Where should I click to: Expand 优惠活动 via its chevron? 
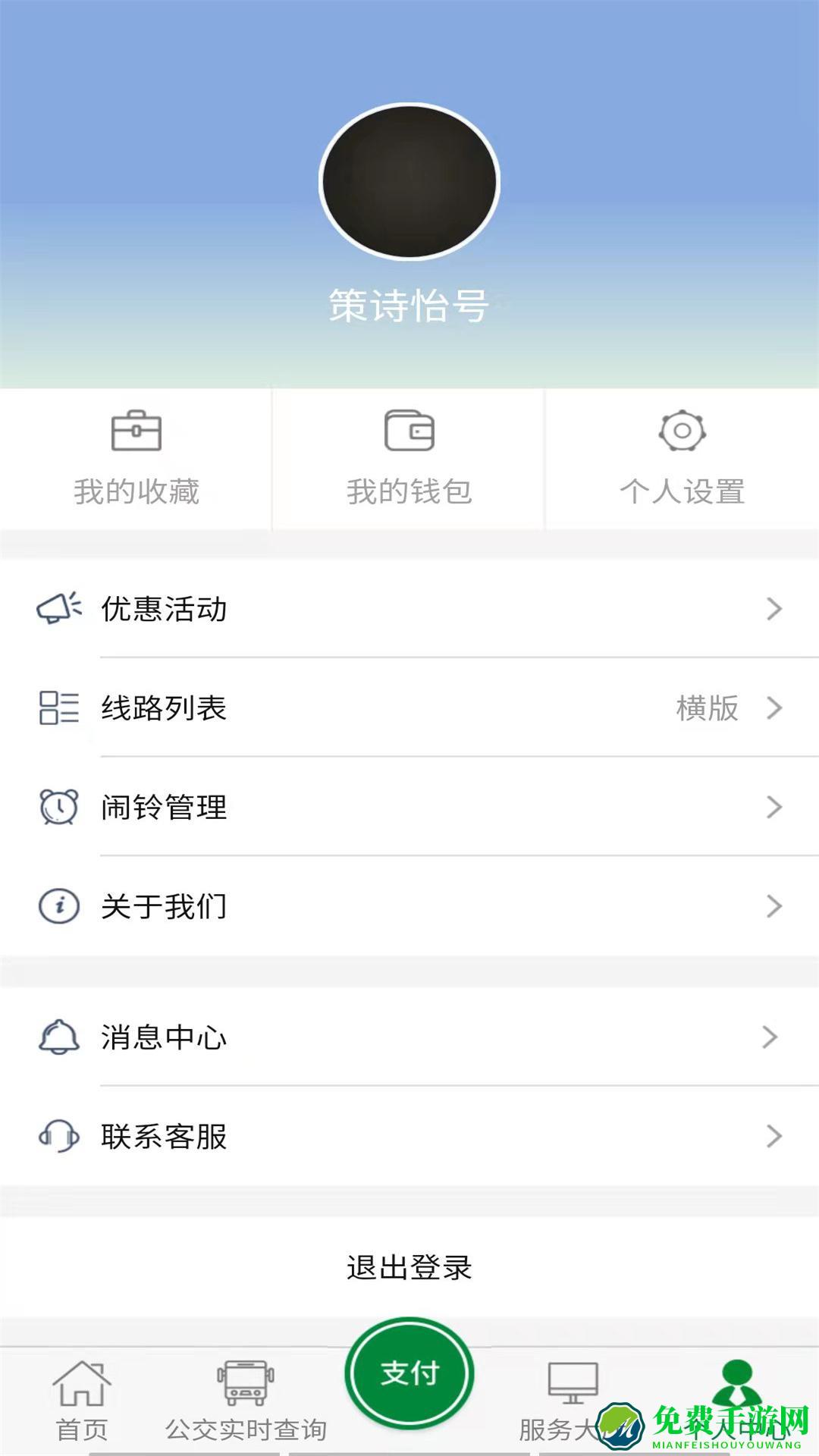(x=774, y=607)
